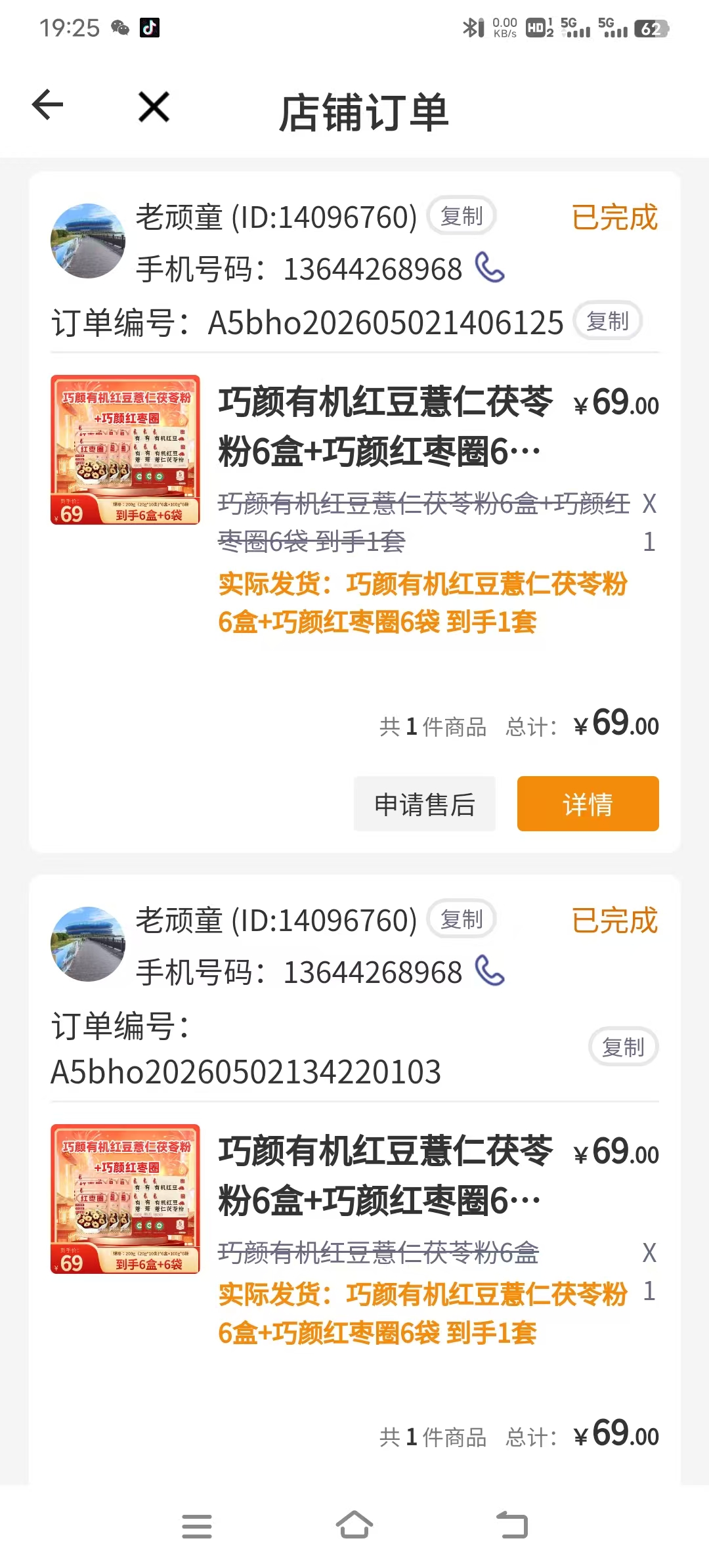Call the phone number in the first order
Viewport: 709px width, 1568px height.
point(490,267)
